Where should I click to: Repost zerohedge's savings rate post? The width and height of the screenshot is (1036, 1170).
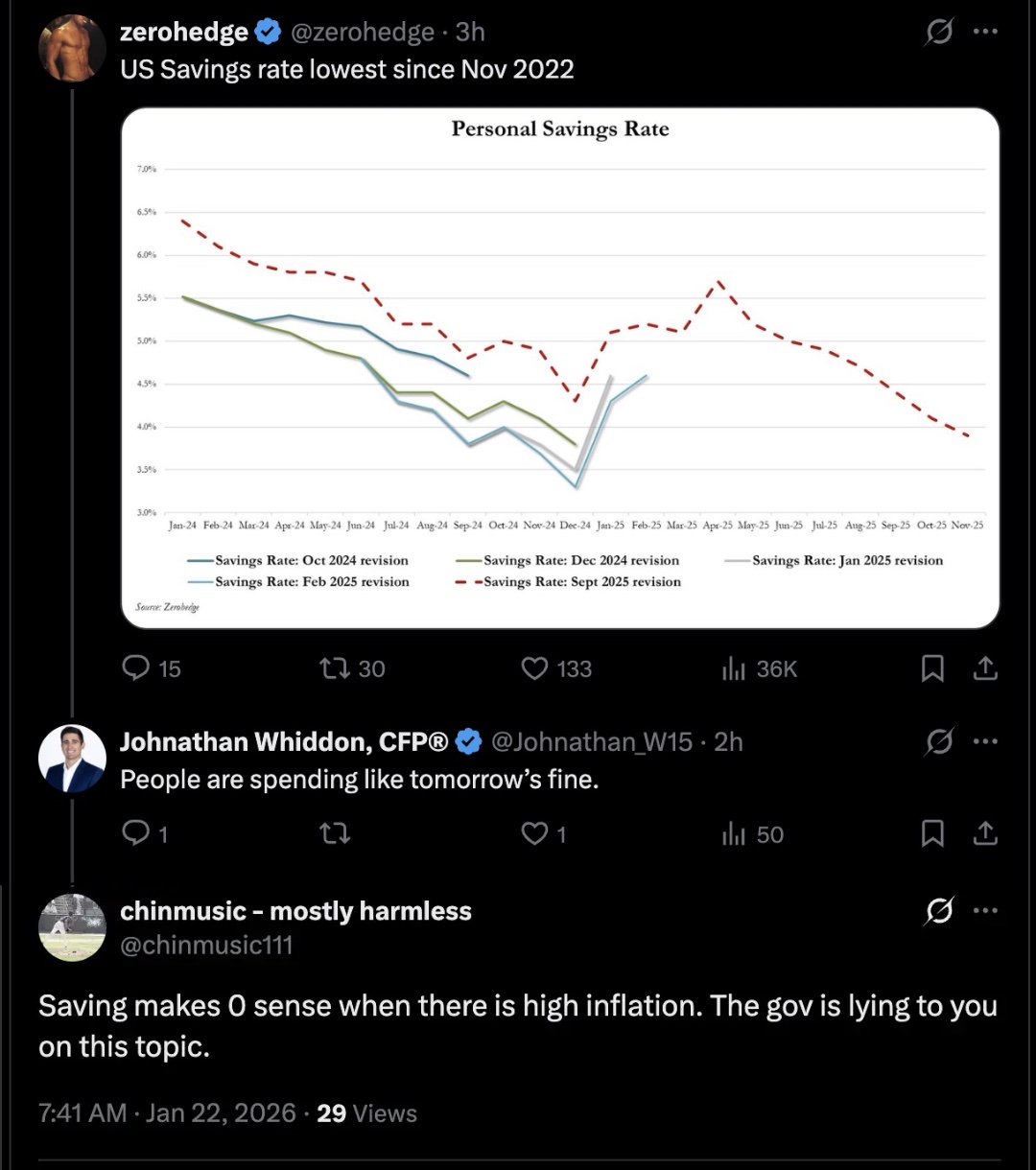(334, 668)
